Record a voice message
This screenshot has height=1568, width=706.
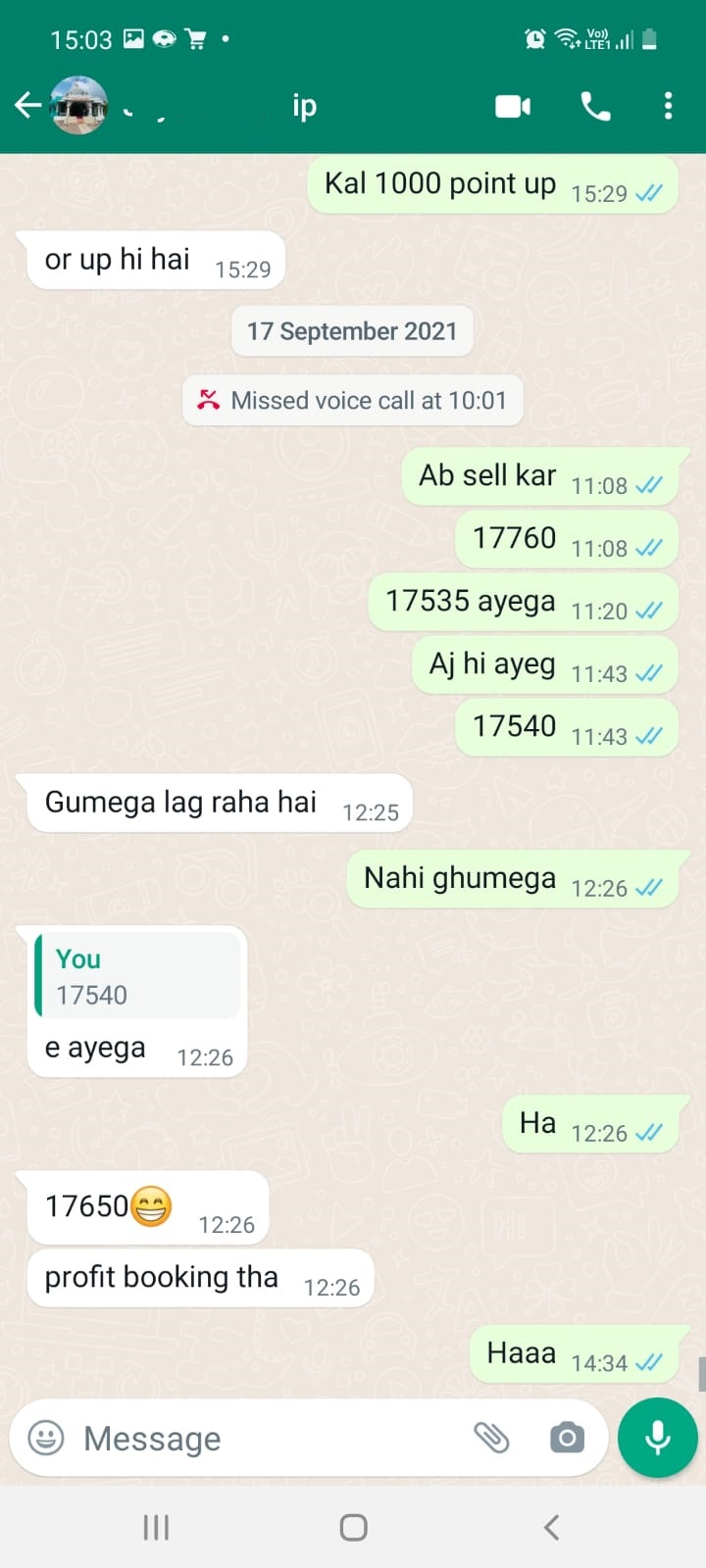(x=658, y=1438)
